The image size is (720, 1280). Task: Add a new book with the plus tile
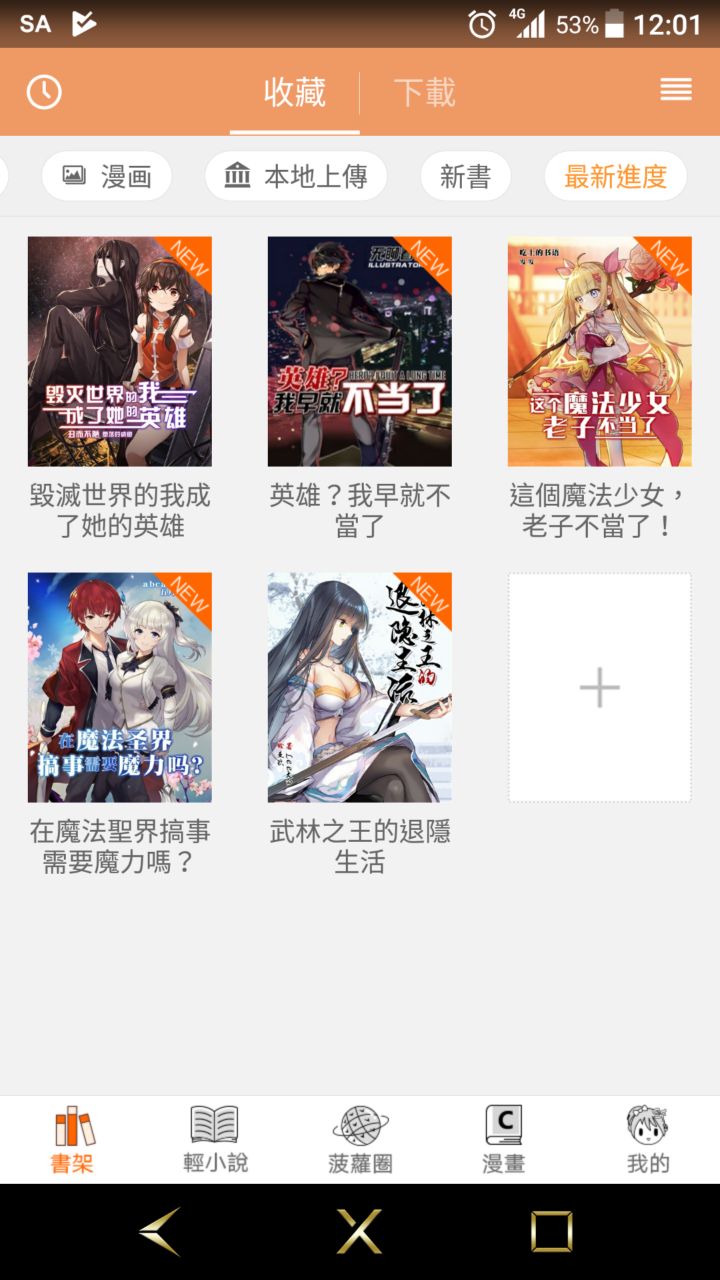pyautogui.click(x=600, y=688)
